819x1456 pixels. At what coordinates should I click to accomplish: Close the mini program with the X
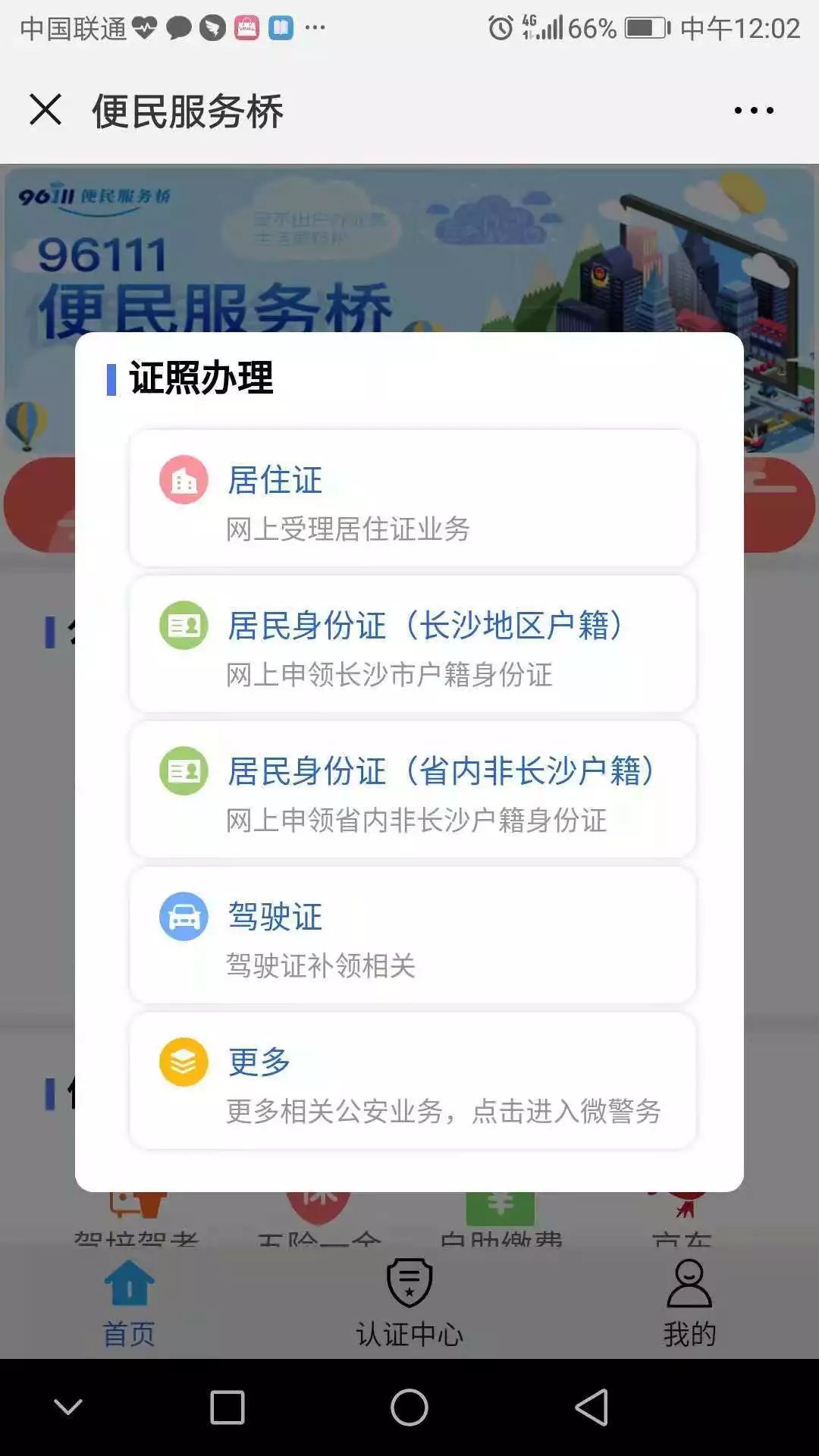click(x=47, y=111)
